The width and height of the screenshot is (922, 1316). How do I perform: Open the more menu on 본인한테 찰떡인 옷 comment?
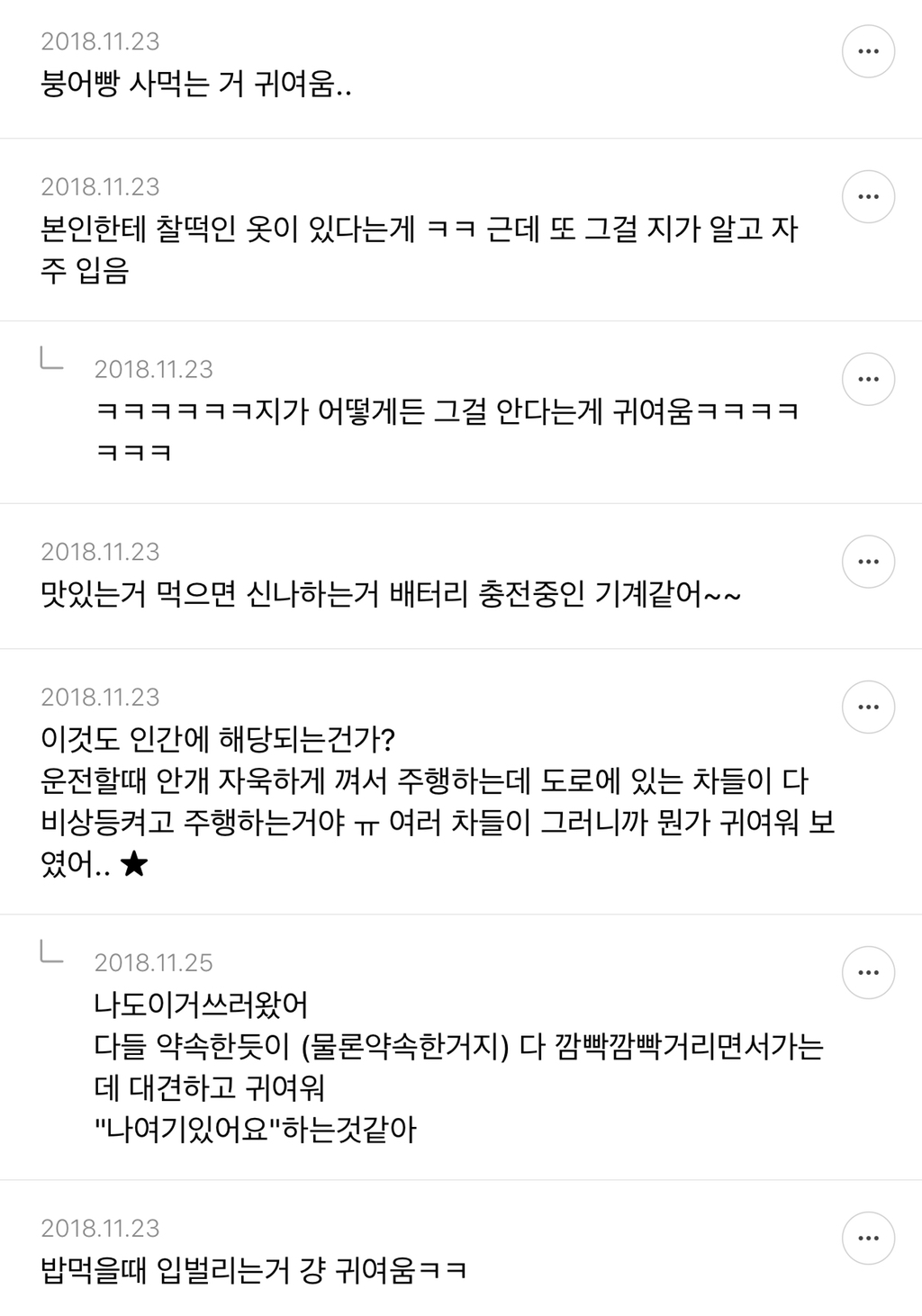[x=868, y=196]
